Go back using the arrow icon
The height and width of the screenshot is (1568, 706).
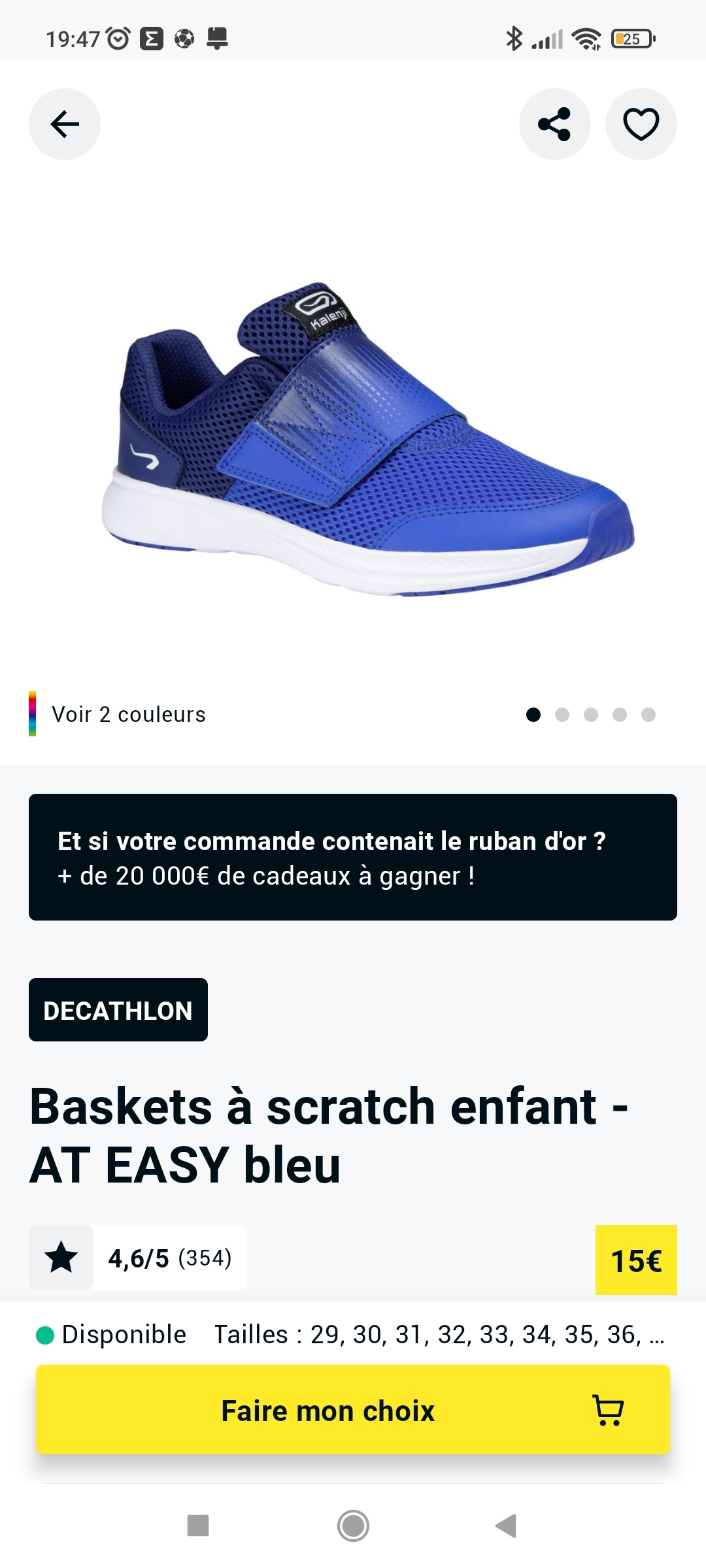pos(64,124)
